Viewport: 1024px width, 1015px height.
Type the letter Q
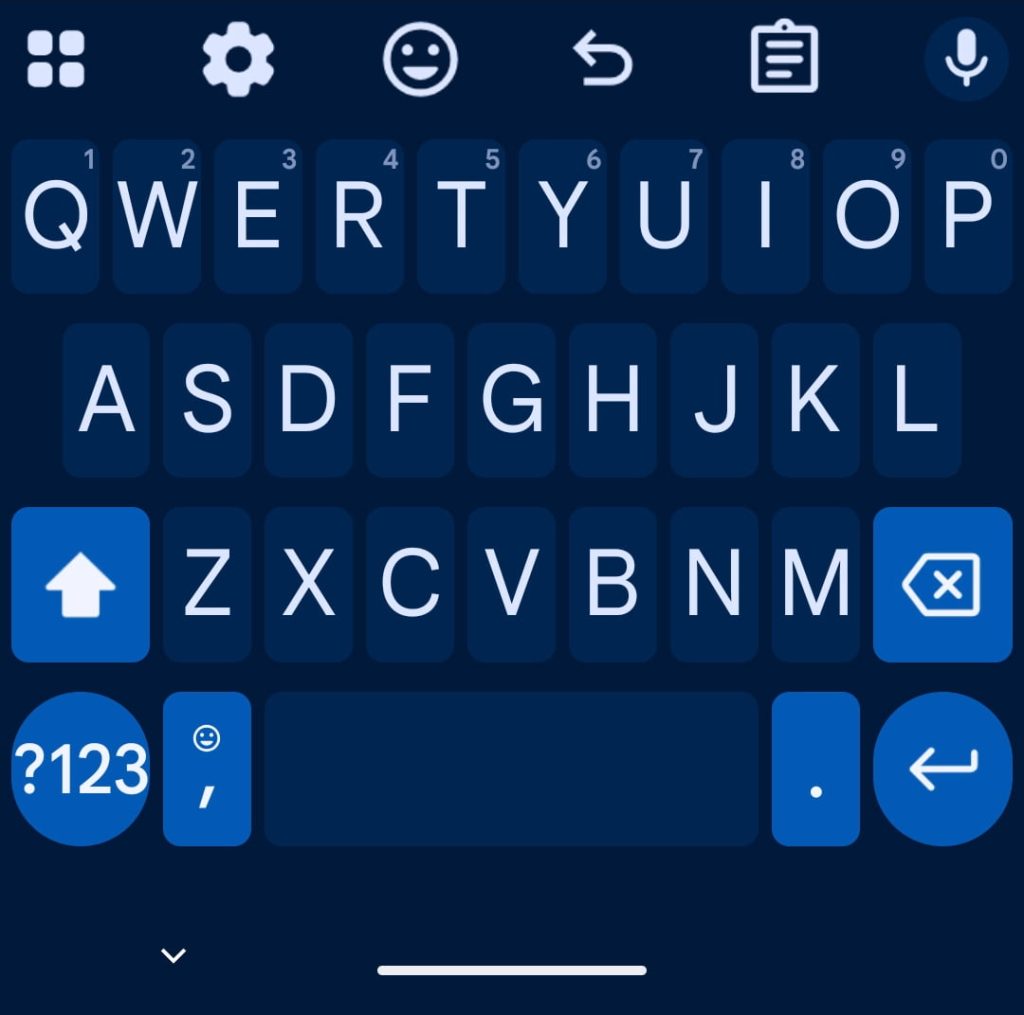[x=56, y=217]
